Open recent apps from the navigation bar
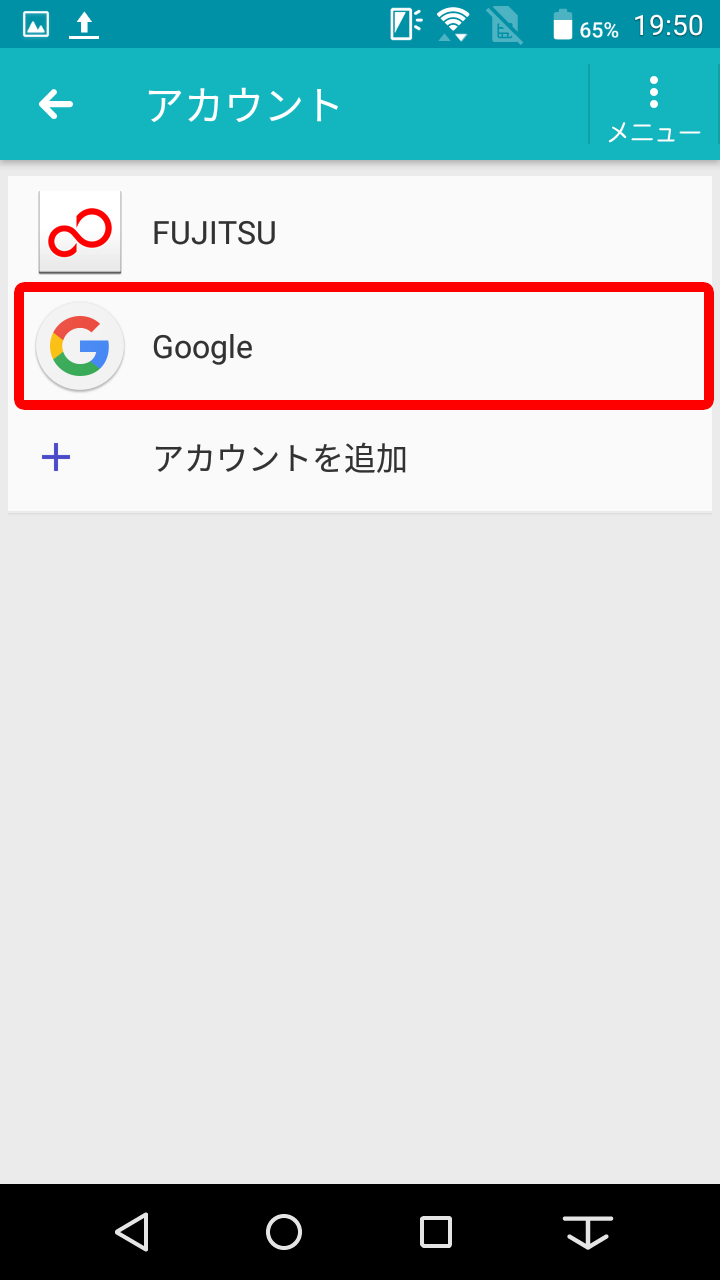Image resolution: width=720 pixels, height=1280 pixels. [436, 1232]
